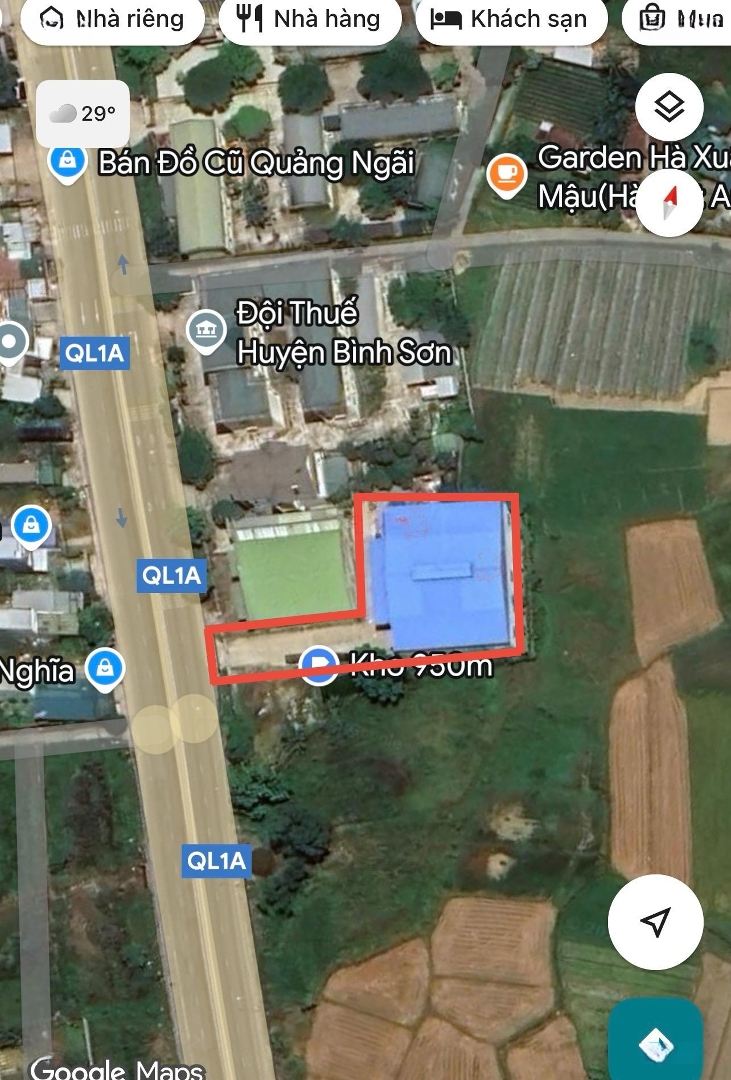The height and width of the screenshot is (1080, 731).
Task: Center map on my location
Action: tap(655, 922)
